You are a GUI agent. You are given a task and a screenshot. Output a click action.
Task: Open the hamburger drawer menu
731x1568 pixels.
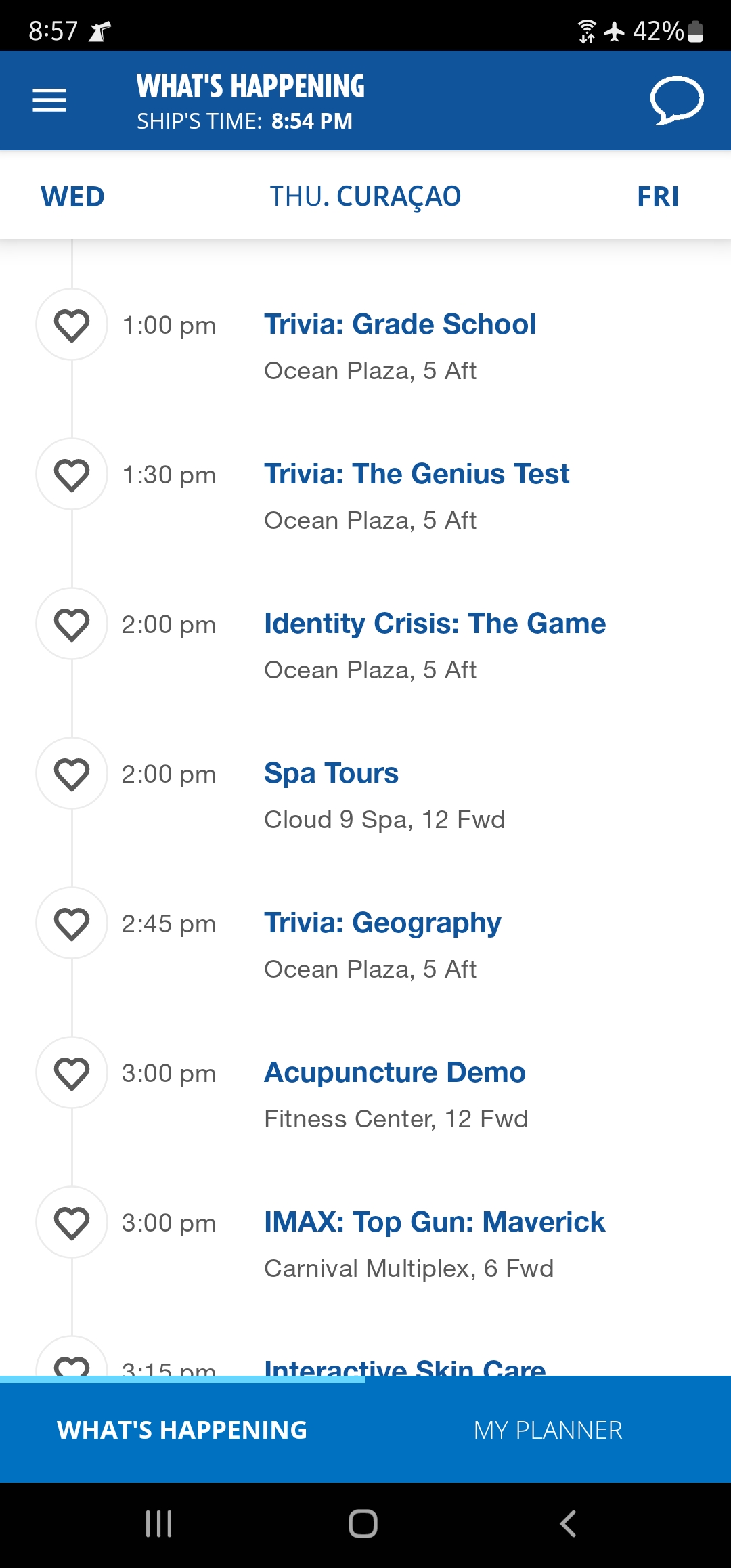[49, 100]
